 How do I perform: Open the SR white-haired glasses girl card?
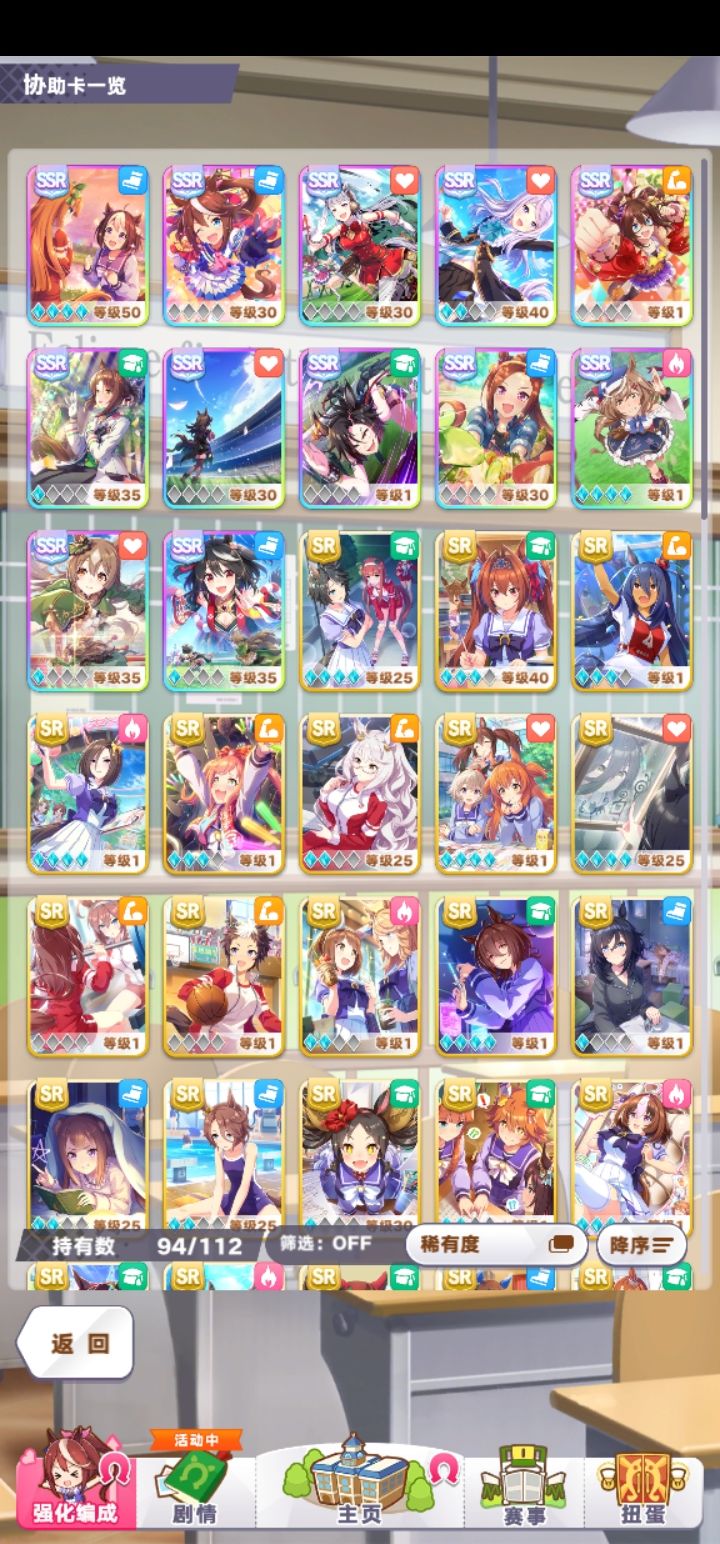click(x=360, y=793)
